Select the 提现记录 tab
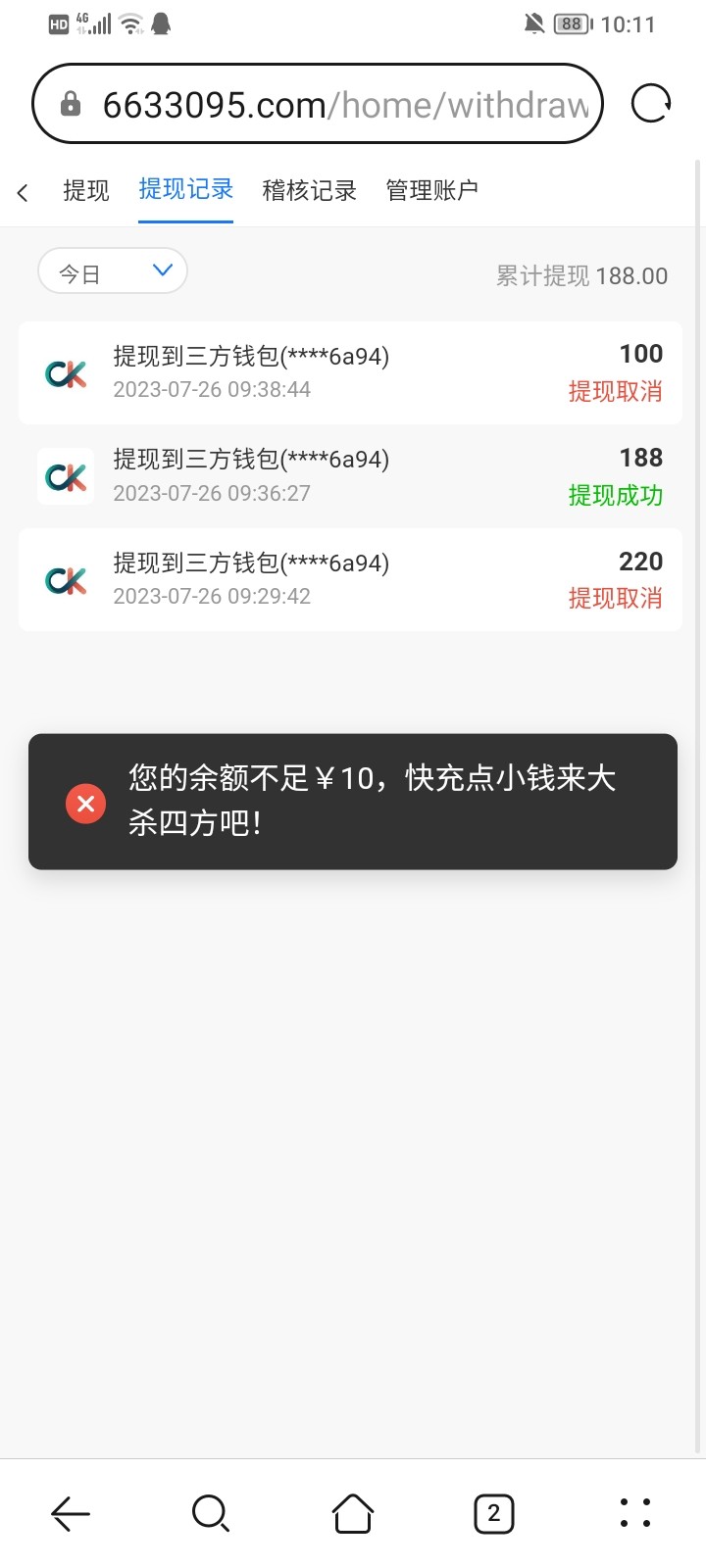 tap(185, 189)
